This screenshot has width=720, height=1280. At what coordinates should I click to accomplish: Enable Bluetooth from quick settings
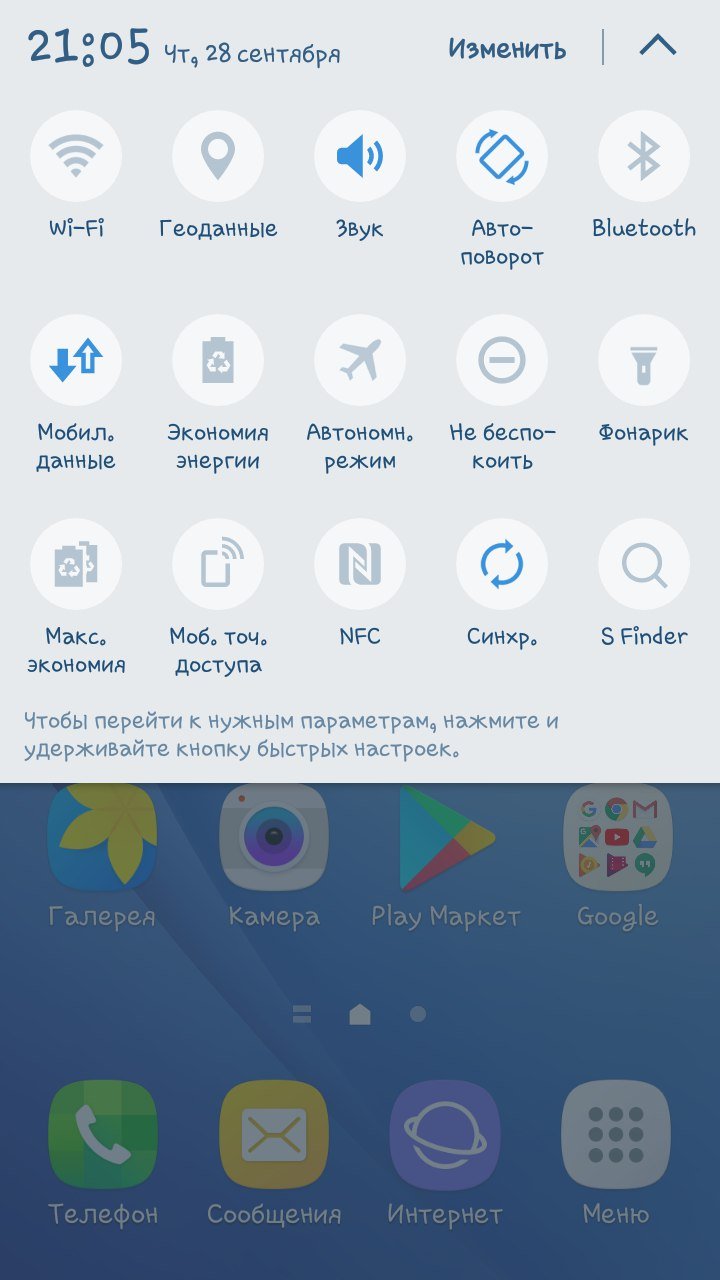[644, 157]
